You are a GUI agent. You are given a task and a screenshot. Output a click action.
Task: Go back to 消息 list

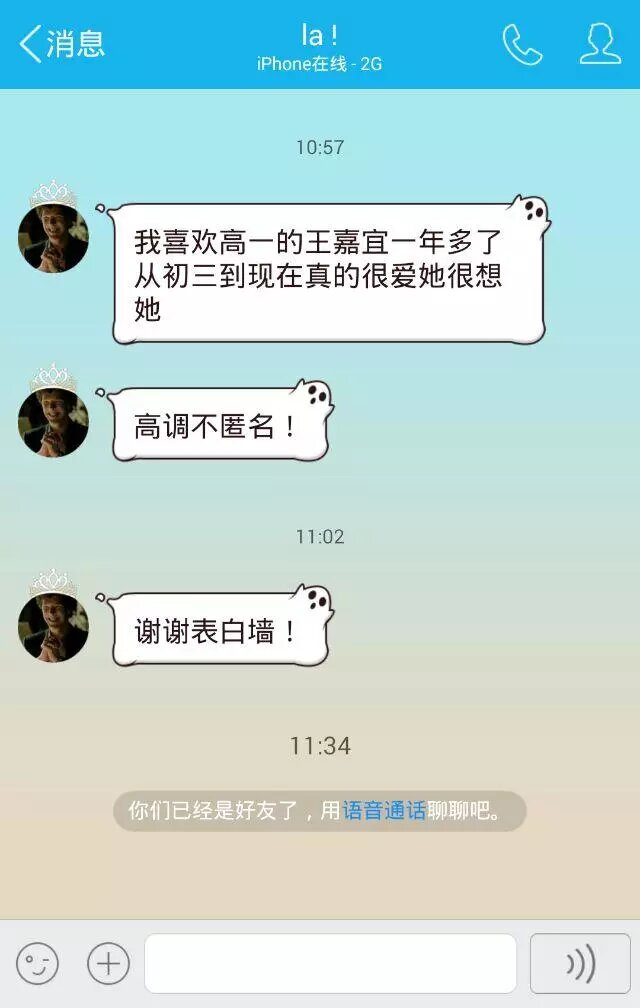(x=62, y=44)
